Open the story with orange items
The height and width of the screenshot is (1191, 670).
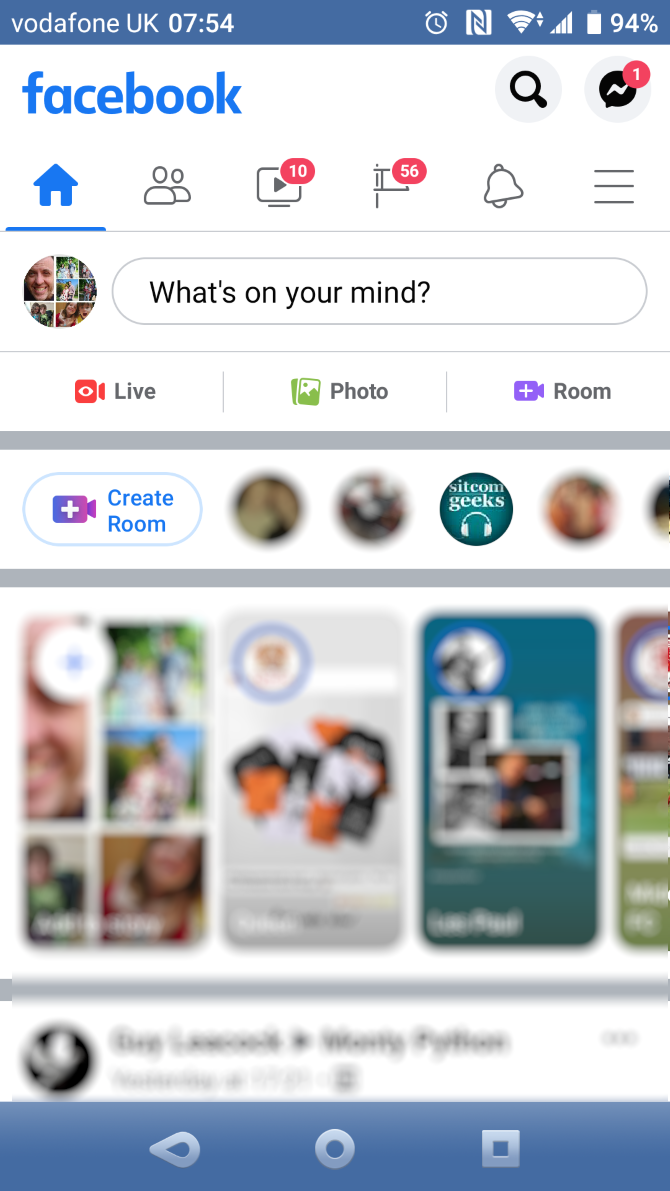[311, 780]
